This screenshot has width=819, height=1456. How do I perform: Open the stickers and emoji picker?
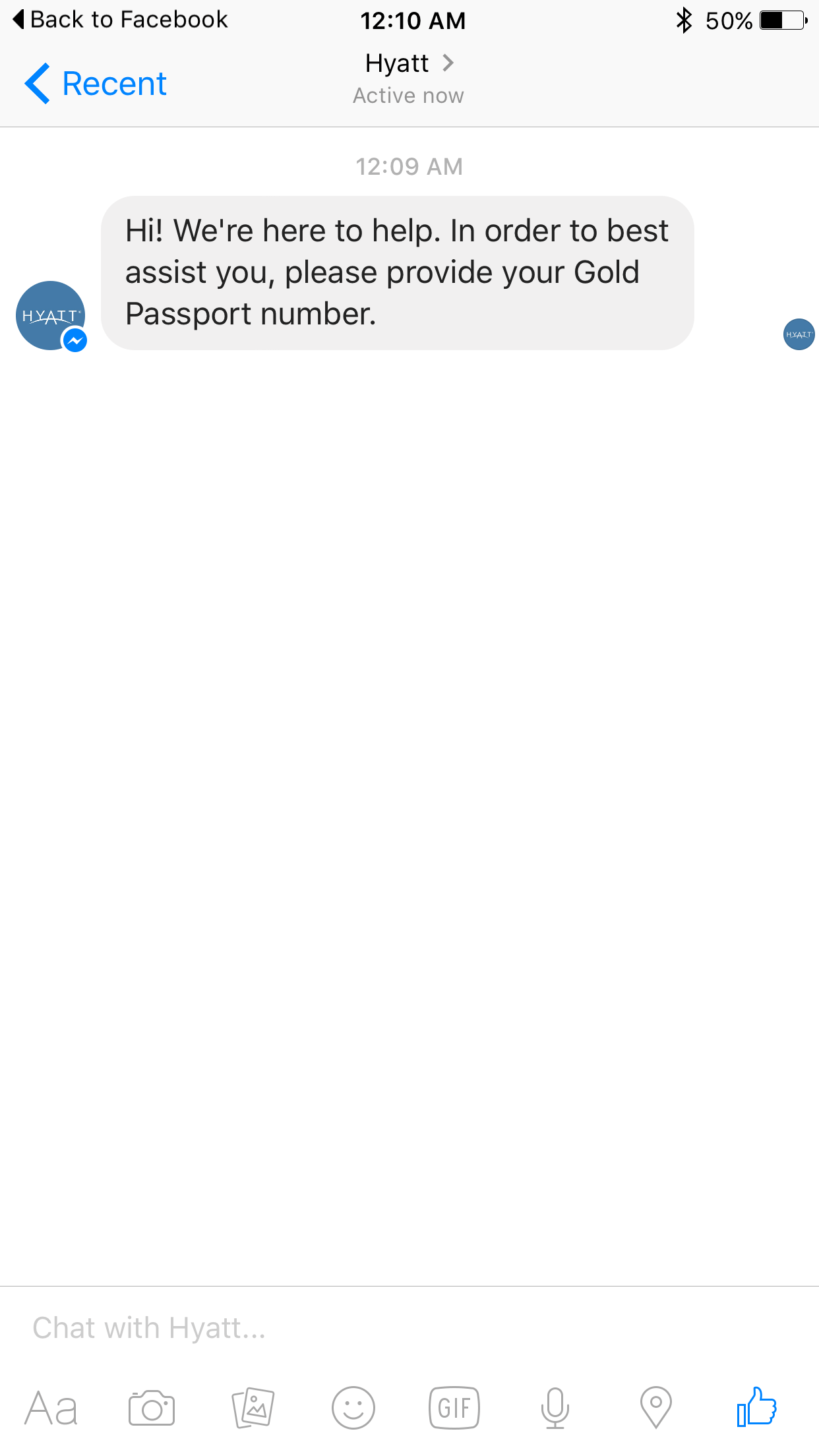[x=354, y=1408]
